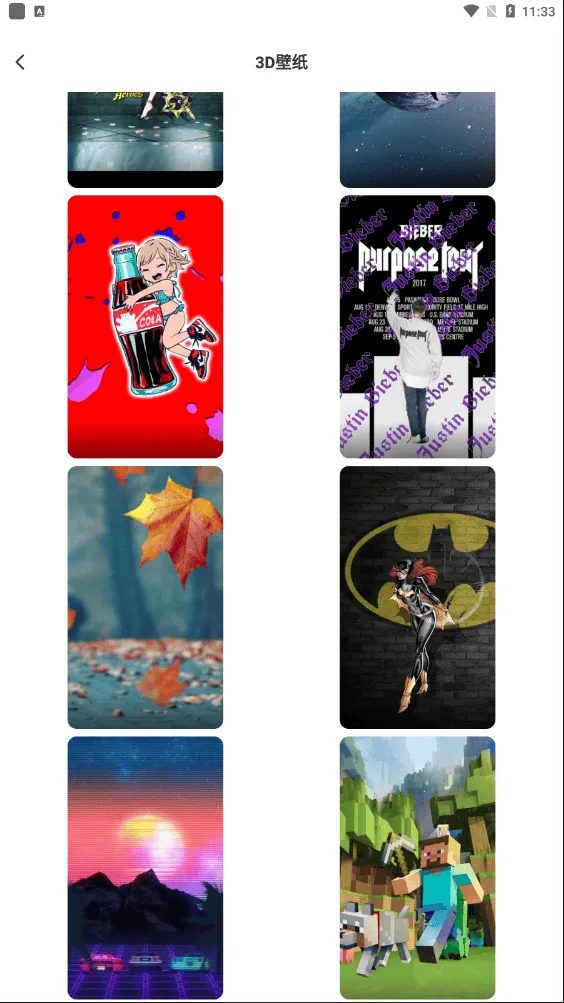Choose the Minecraft Steve wallpaper
564x1003 pixels.
(x=418, y=868)
